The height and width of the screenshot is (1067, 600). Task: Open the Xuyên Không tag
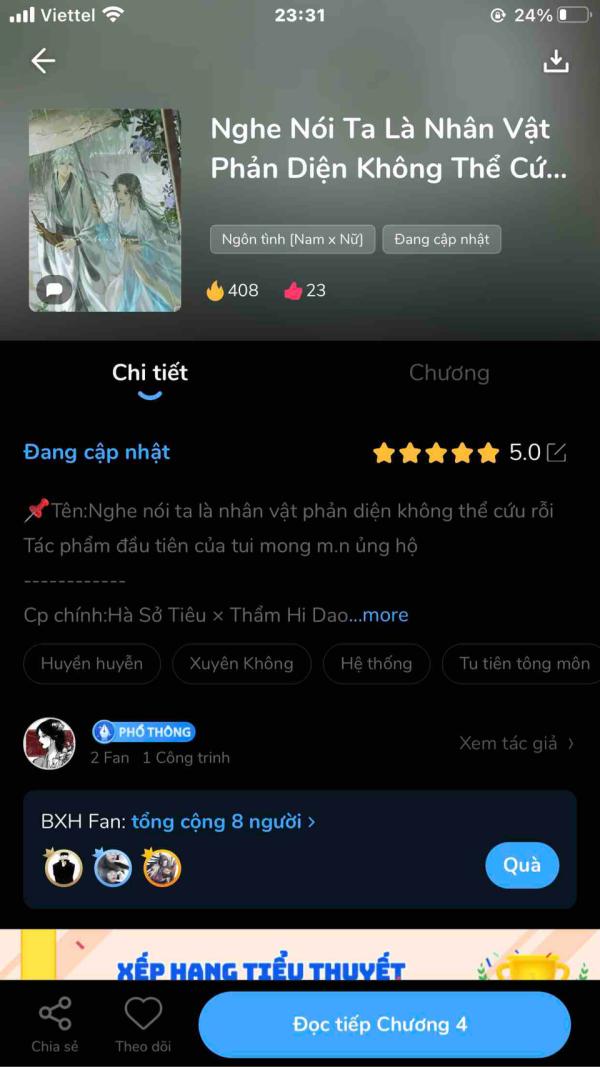click(241, 663)
